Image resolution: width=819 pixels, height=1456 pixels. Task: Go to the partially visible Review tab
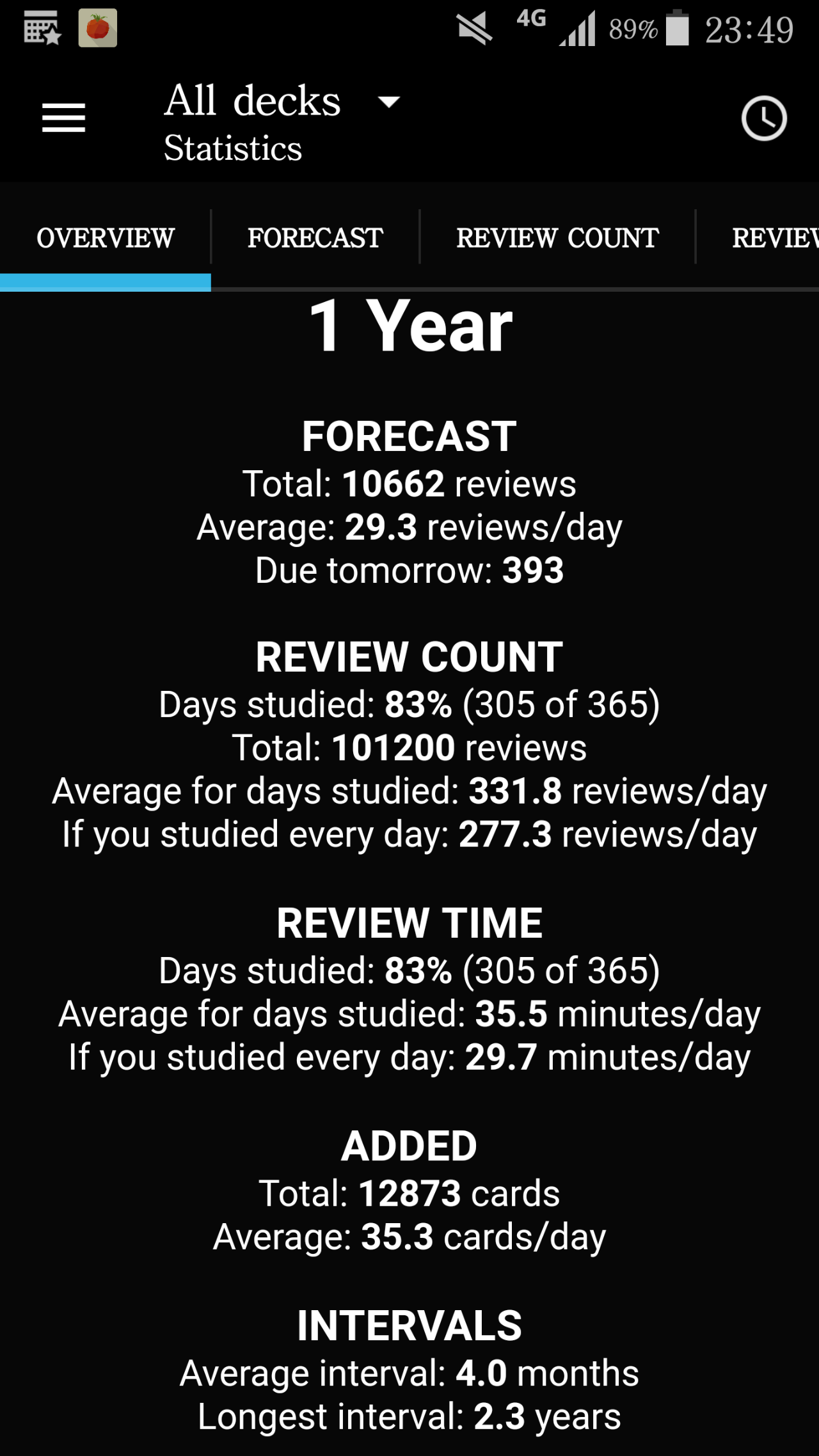(x=774, y=238)
